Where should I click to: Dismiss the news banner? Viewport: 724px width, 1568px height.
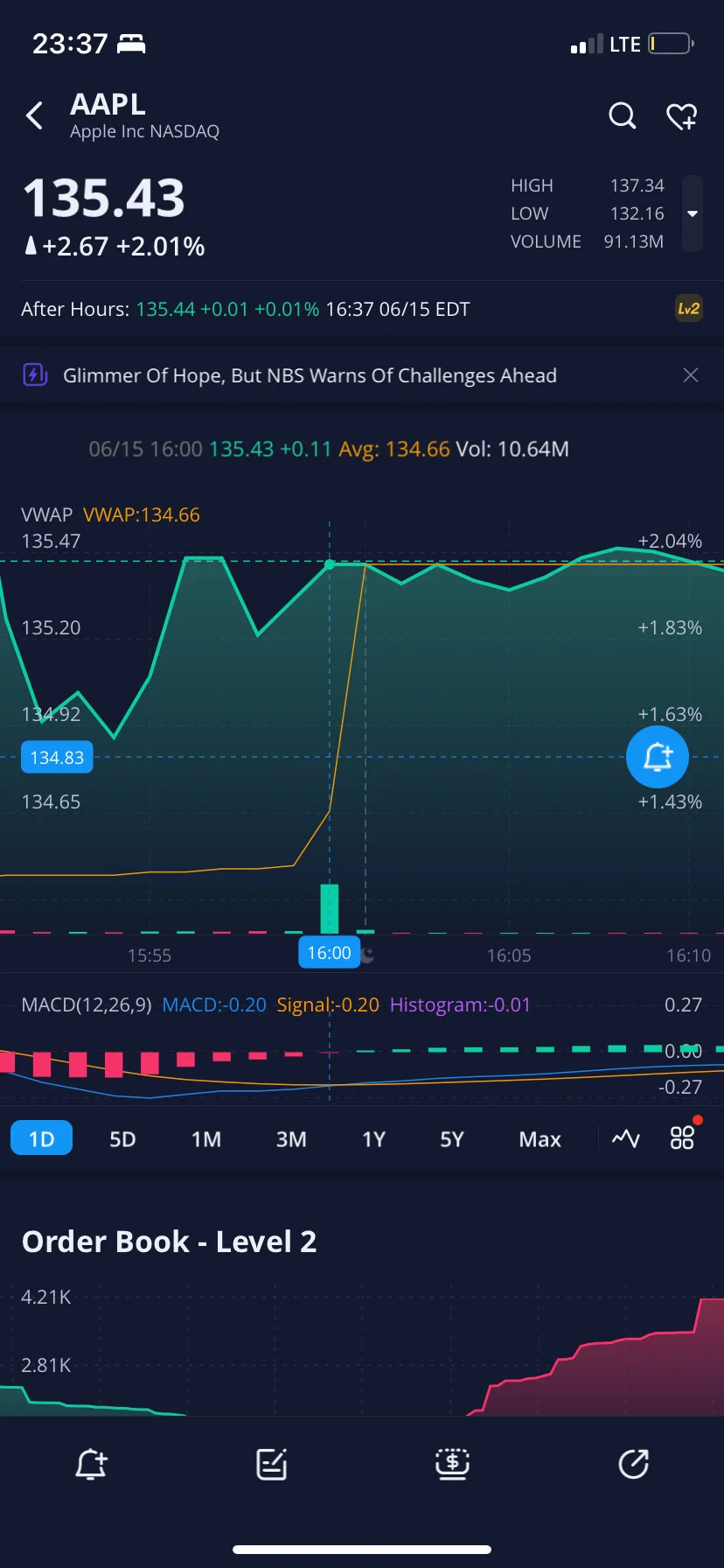(691, 375)
